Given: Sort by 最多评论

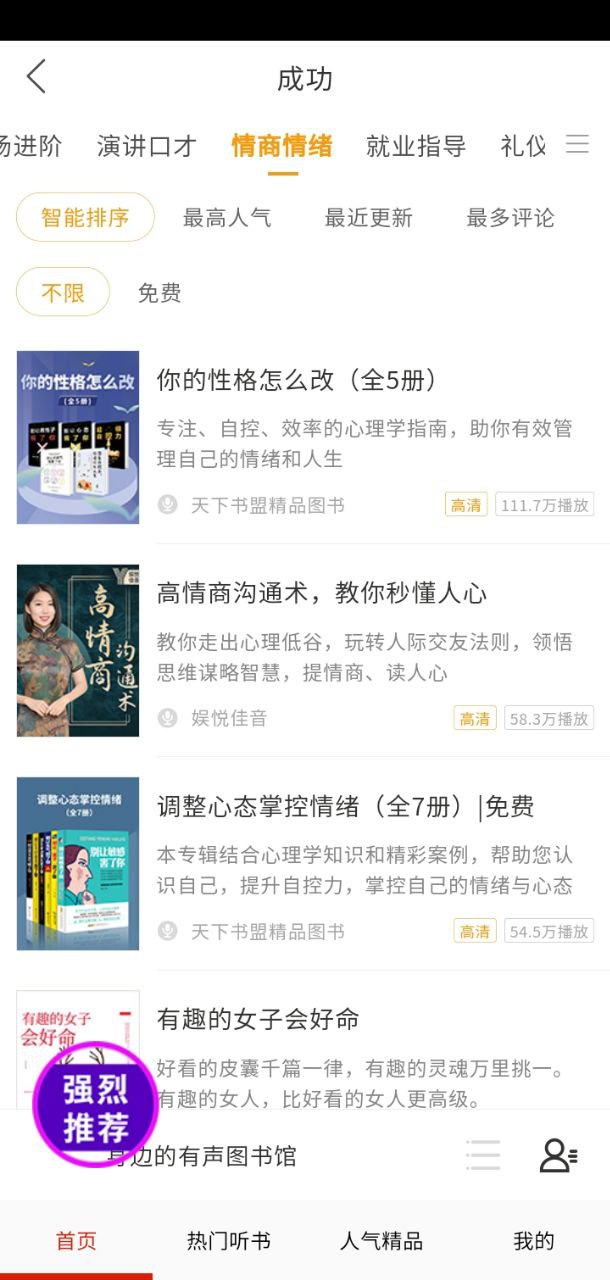Looking at the screenshot, I should pos(511,218).
